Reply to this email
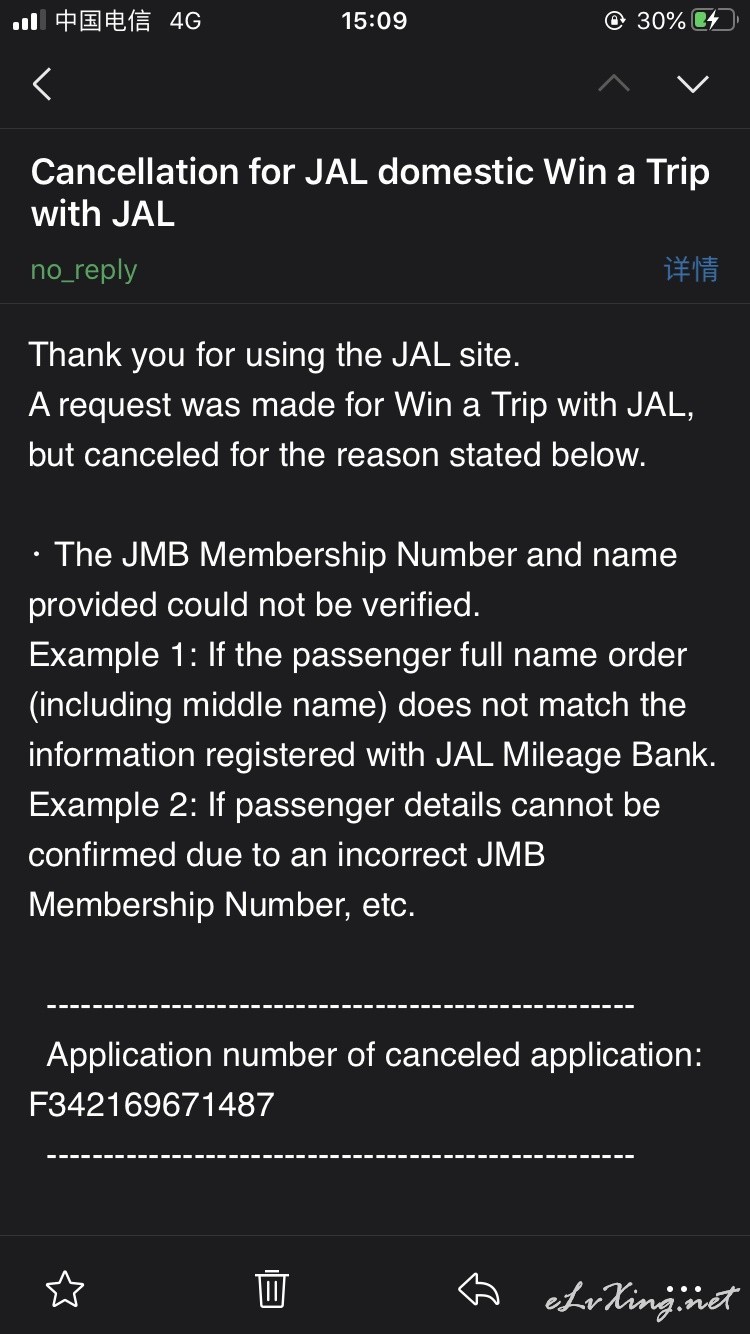 click(478, 1289)
